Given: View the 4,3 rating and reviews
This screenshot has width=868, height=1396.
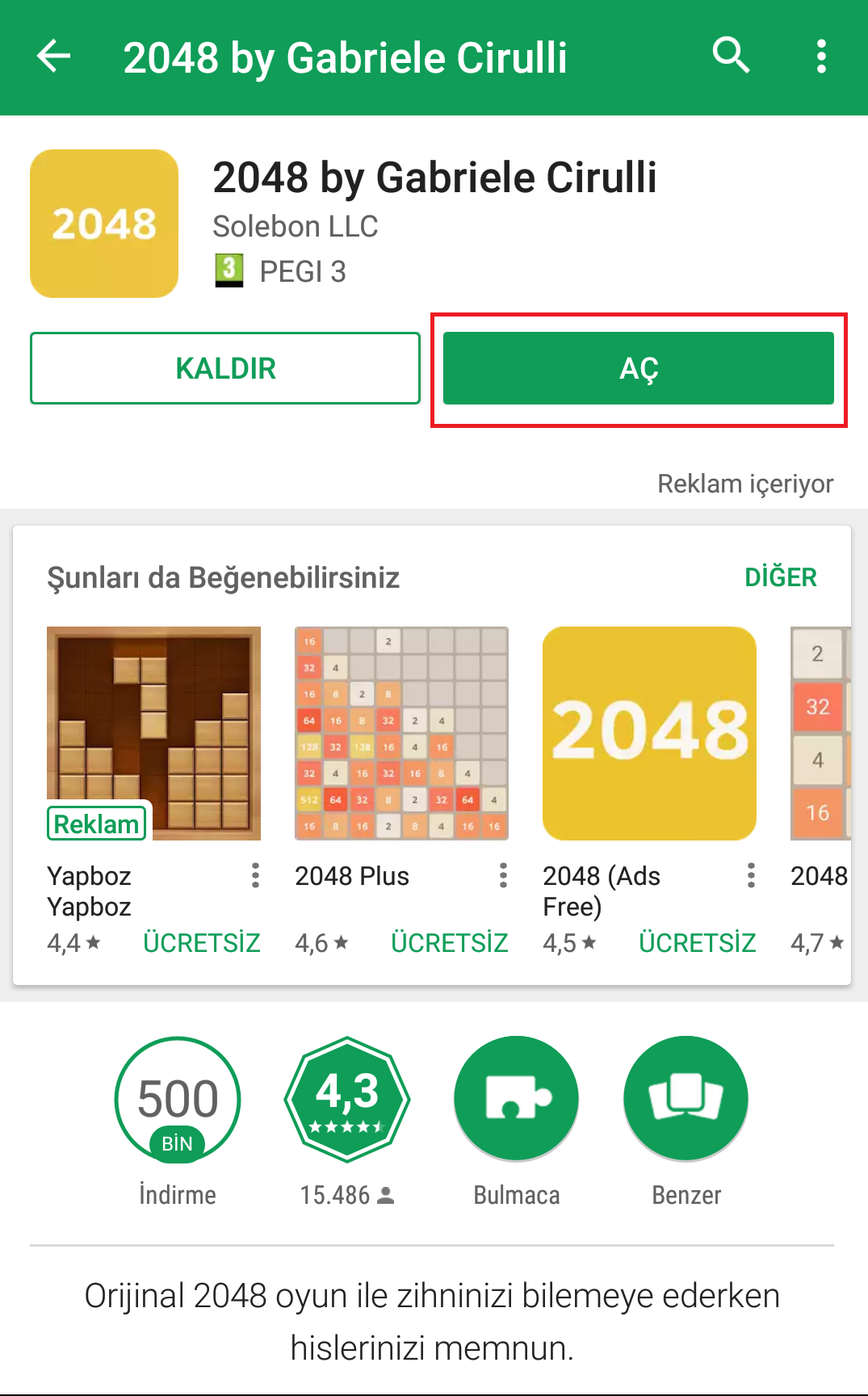Looking at the screenshot, I should coord(347,1121).
